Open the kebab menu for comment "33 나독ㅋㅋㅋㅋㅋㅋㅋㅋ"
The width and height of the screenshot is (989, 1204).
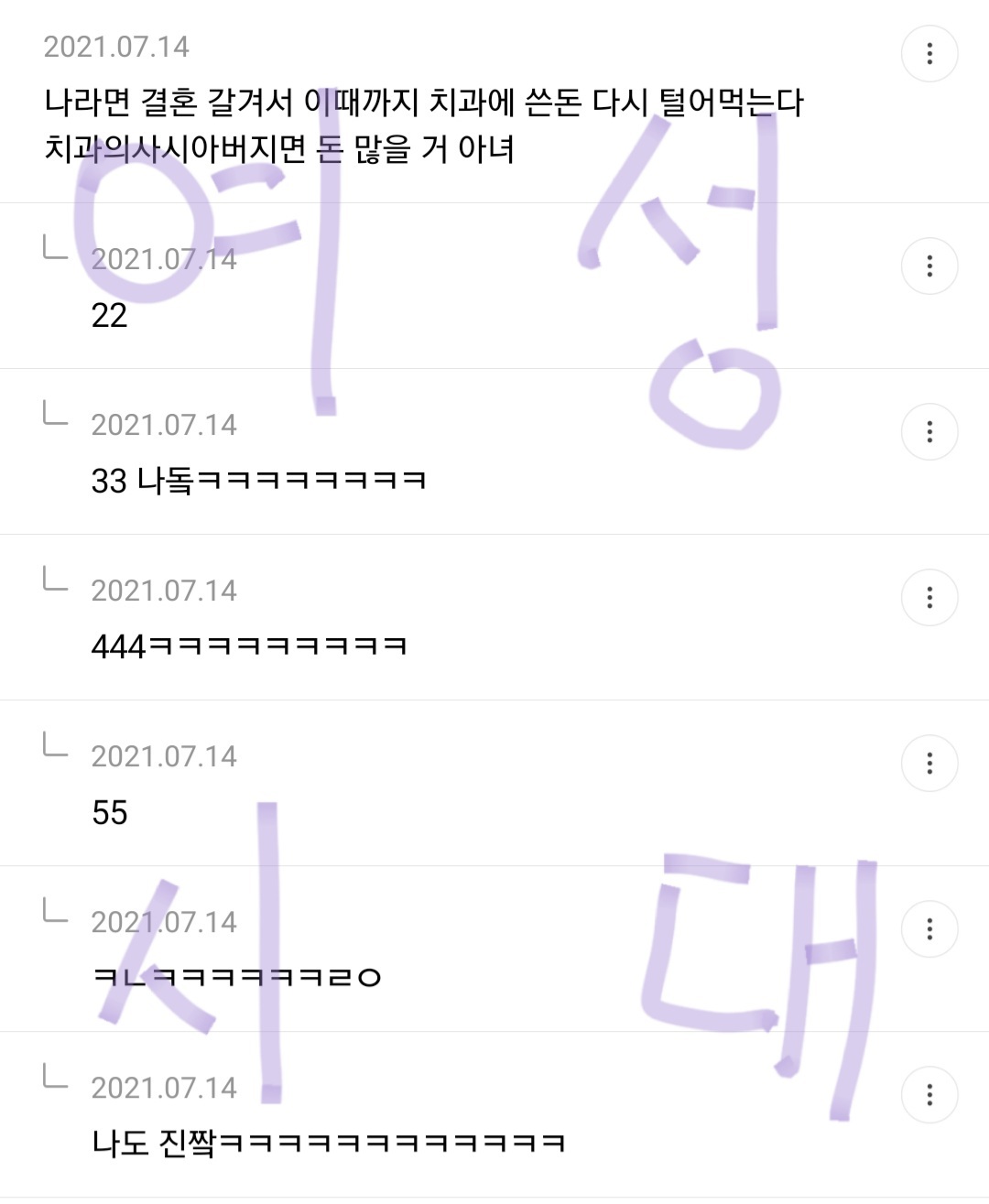coord(929,430)
